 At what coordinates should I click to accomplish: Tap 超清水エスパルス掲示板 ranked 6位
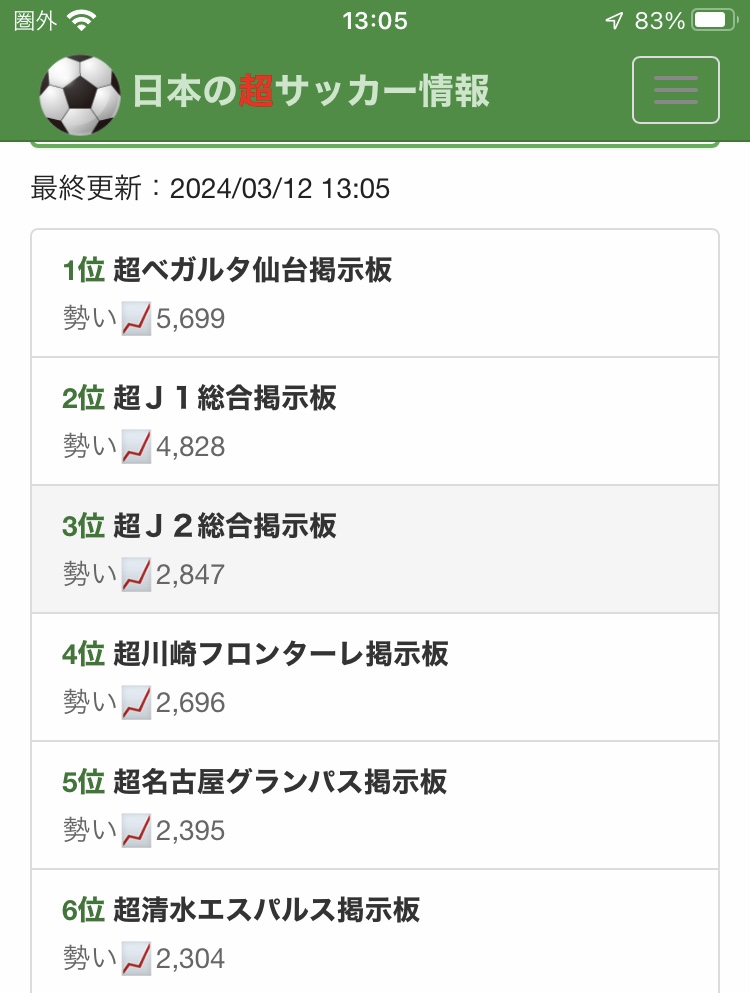tap(266, 910)
